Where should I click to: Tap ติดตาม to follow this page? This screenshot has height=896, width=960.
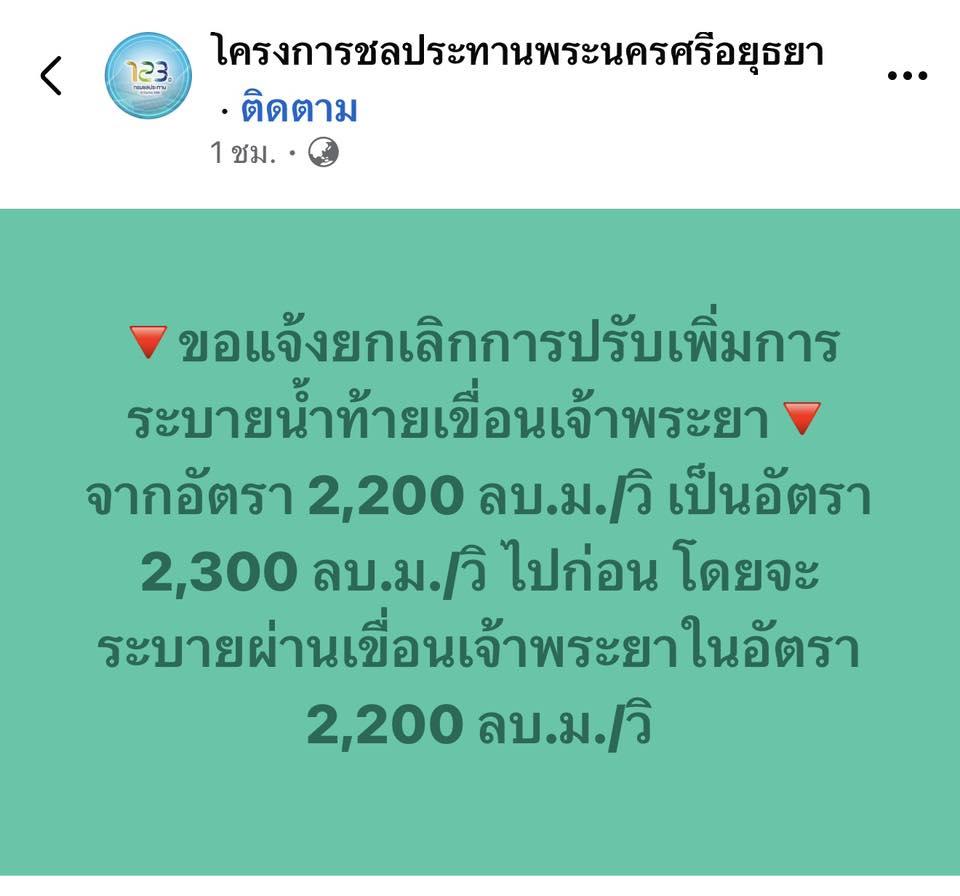click(299, 108)
